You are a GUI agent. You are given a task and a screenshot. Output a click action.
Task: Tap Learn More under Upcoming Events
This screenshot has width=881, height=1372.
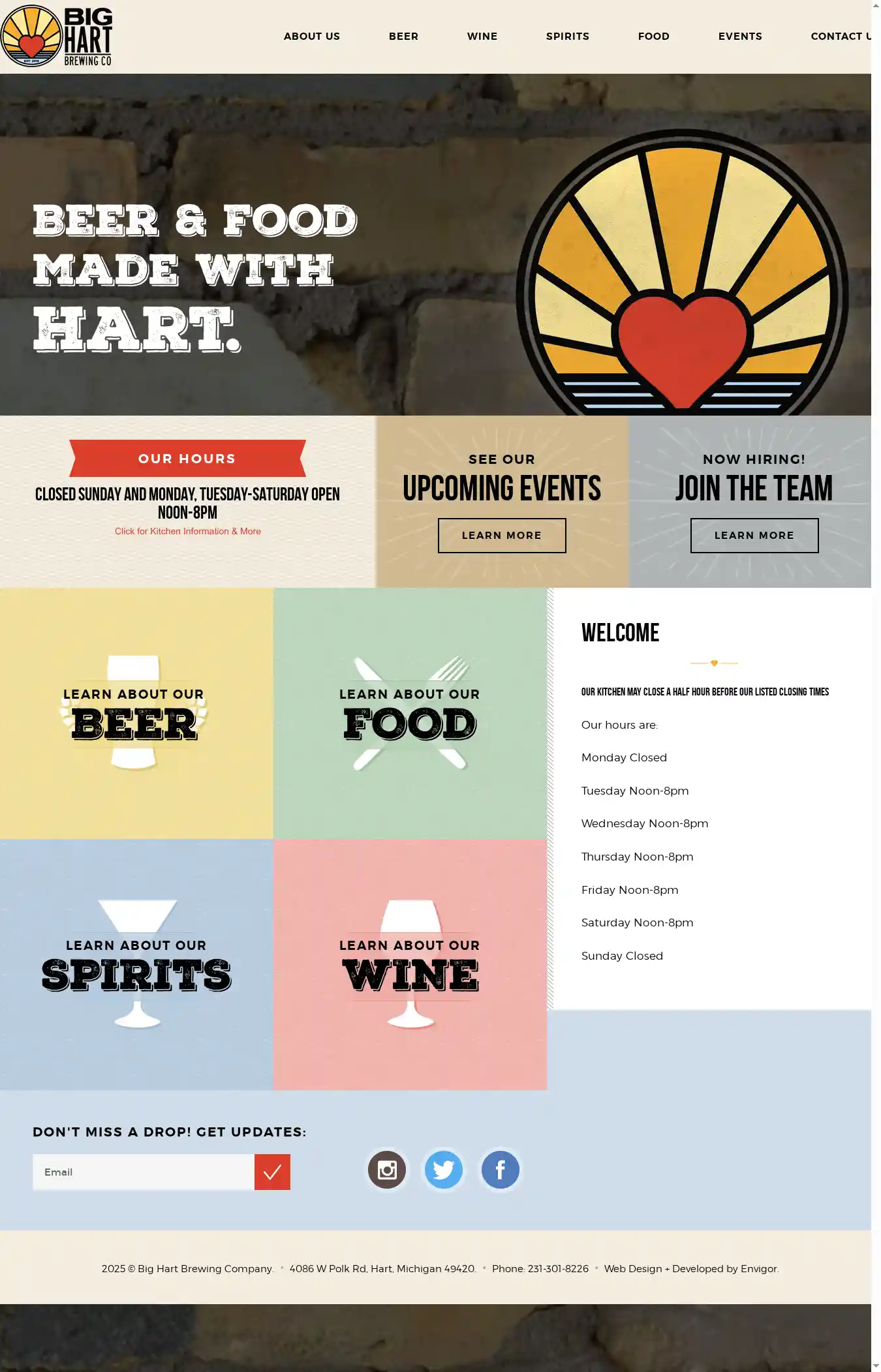click(x=501, y=536)
